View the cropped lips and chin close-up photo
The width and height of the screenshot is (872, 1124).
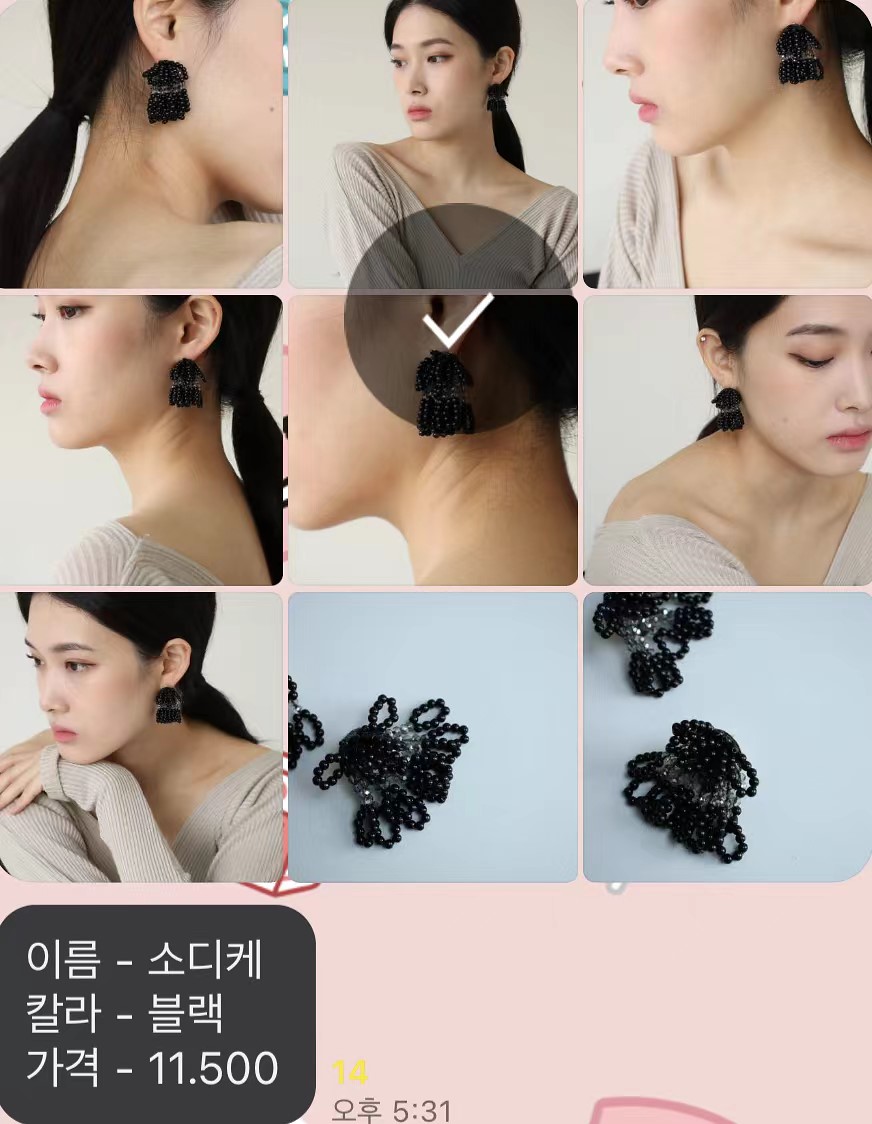[727, 143]
